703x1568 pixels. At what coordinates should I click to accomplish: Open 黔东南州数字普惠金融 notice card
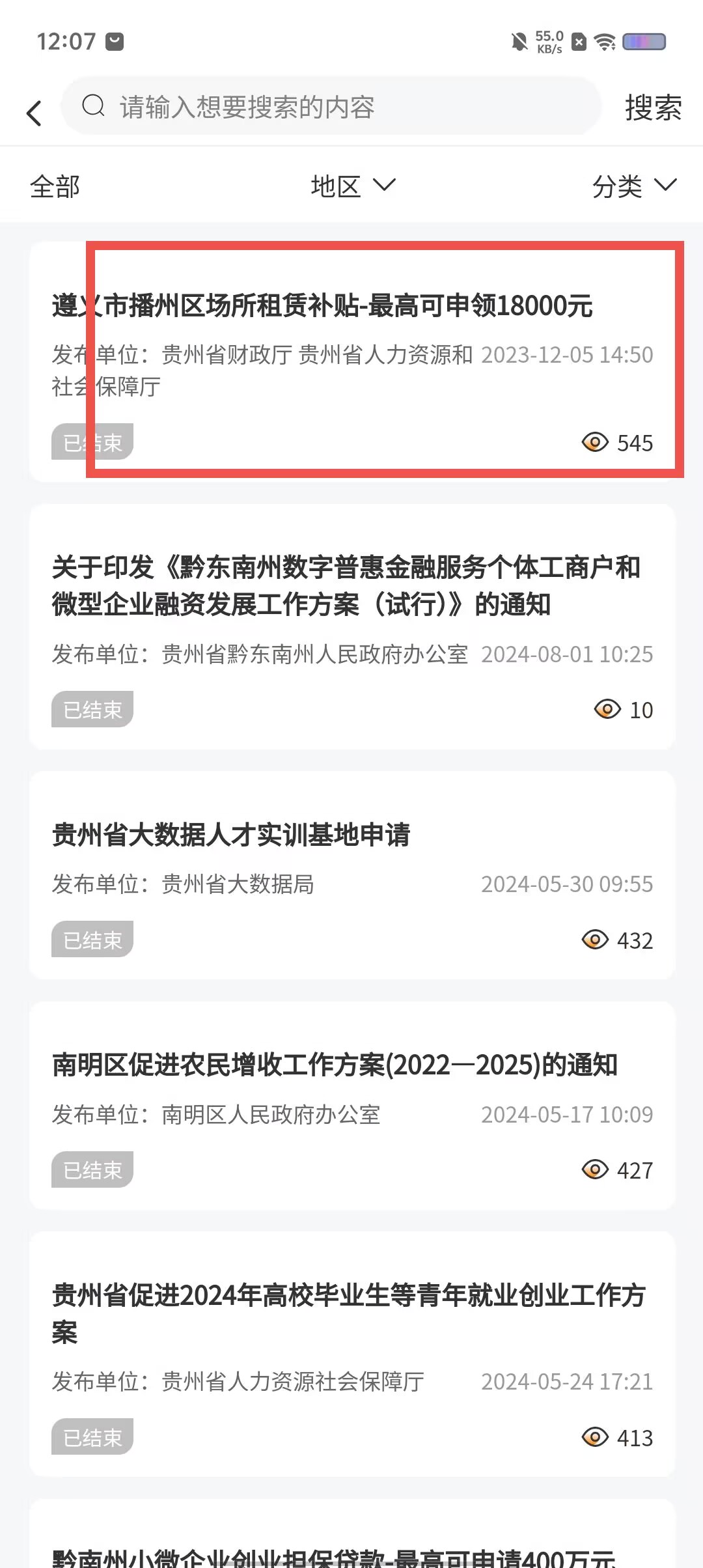tap(351, 626)
